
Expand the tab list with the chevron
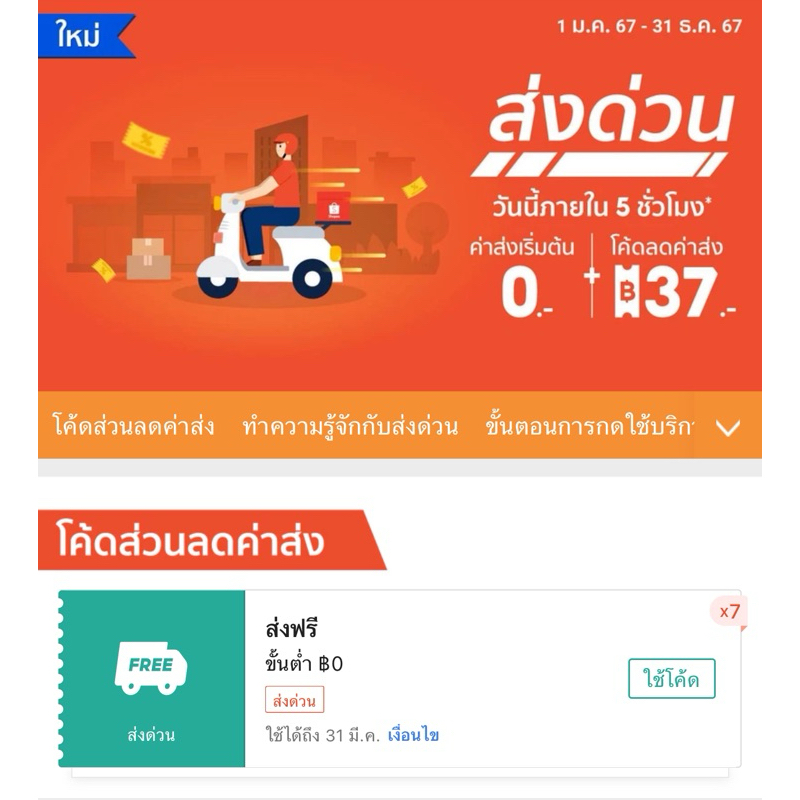[728, 428]
